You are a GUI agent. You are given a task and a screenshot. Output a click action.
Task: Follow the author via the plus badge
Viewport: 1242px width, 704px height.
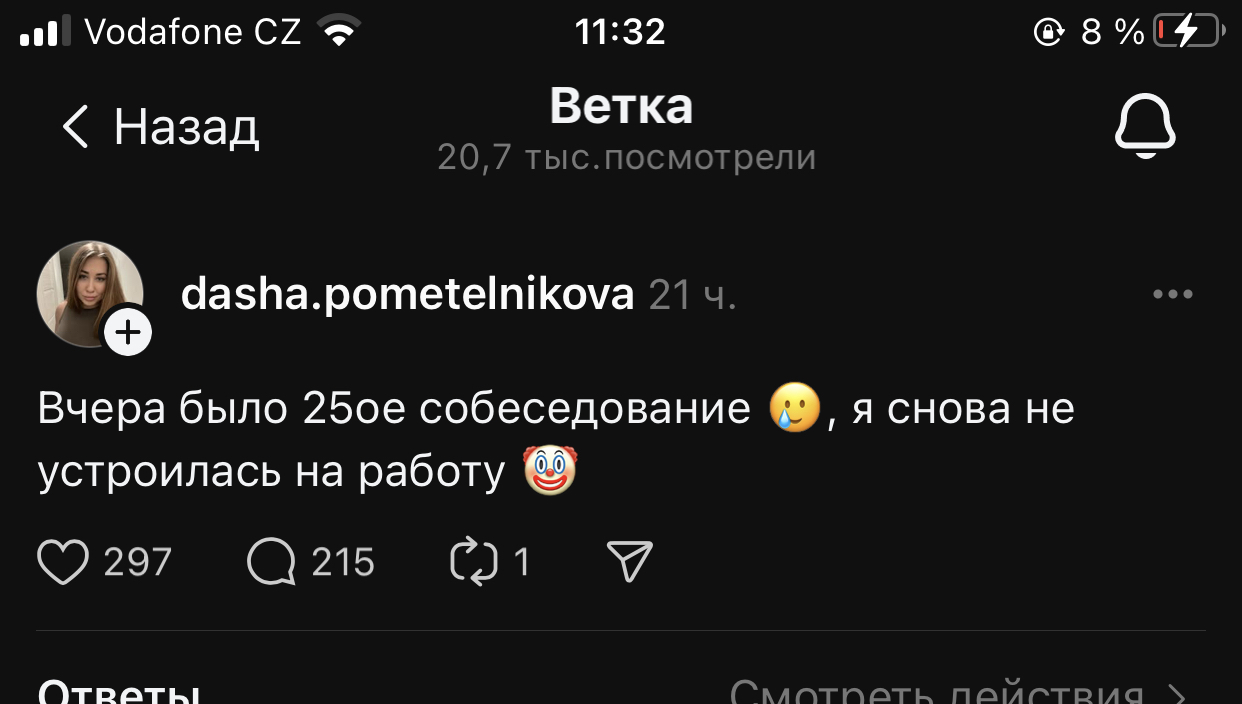[128, 333]
